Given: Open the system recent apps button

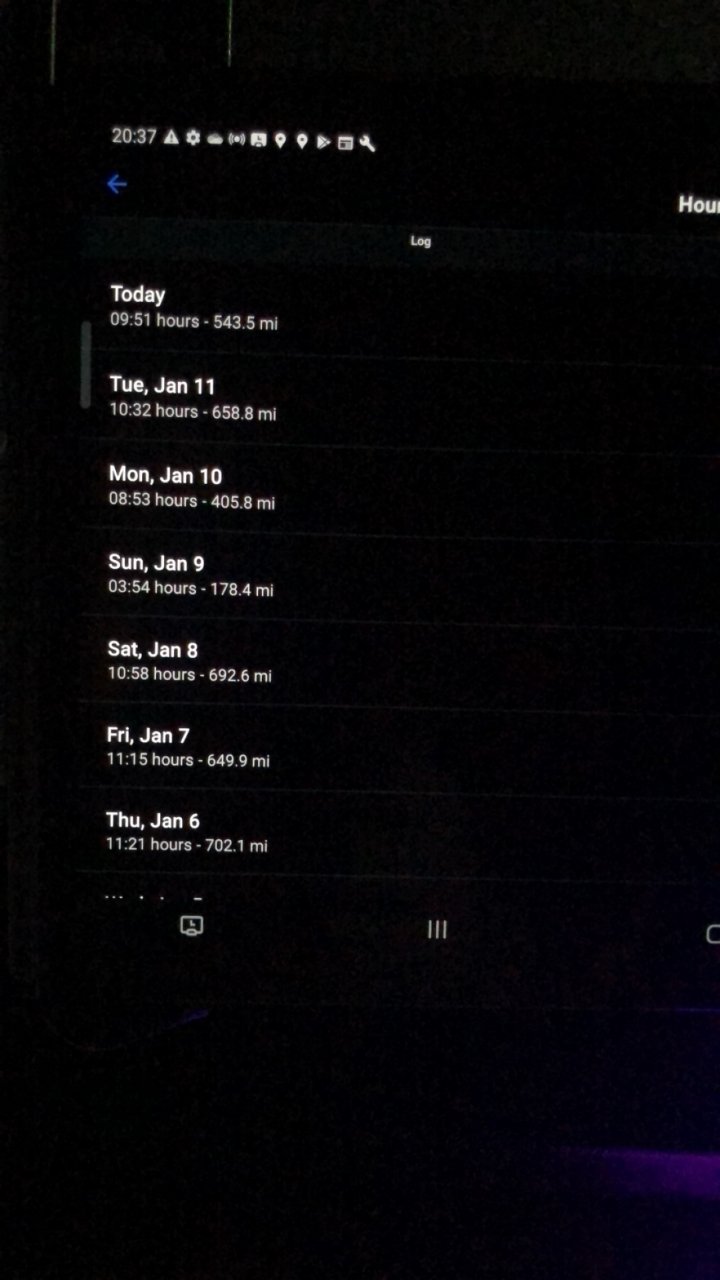Looking at the screenshot, I should point(437,930).
